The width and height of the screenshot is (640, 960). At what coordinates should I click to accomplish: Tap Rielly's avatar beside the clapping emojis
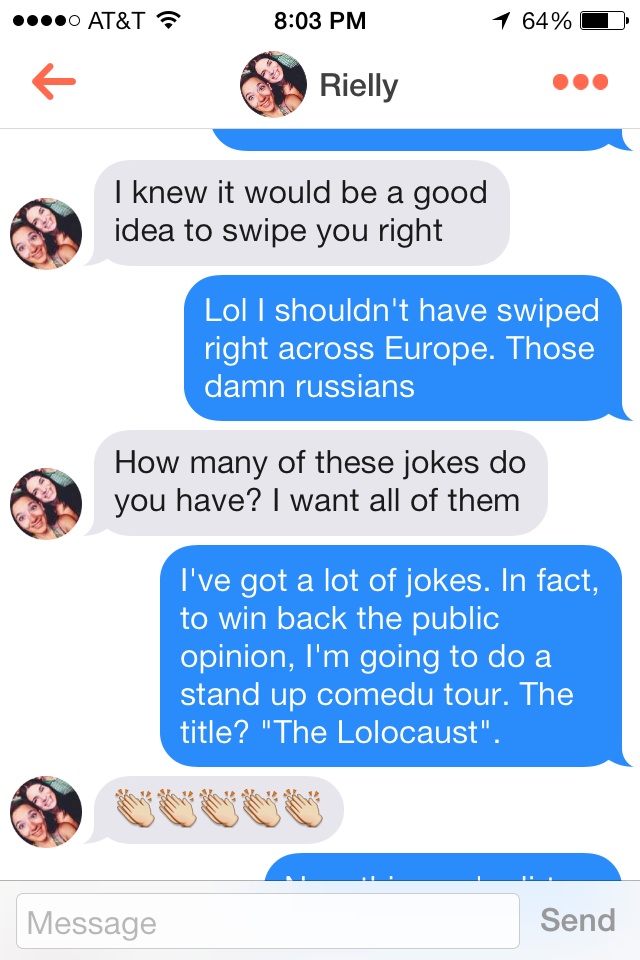click(x=46, y=812)
